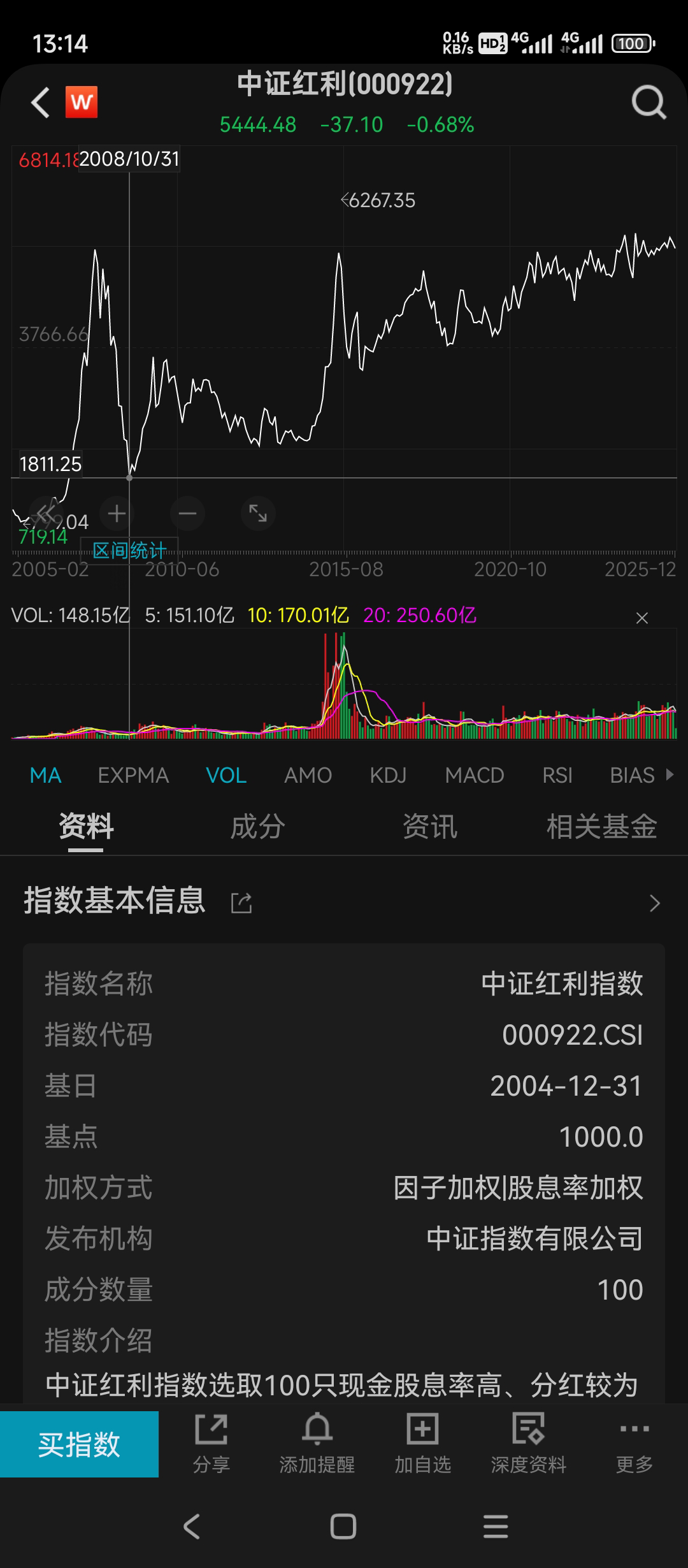
Task: Switch indicator to KDJ
Action: pos(388,775)
